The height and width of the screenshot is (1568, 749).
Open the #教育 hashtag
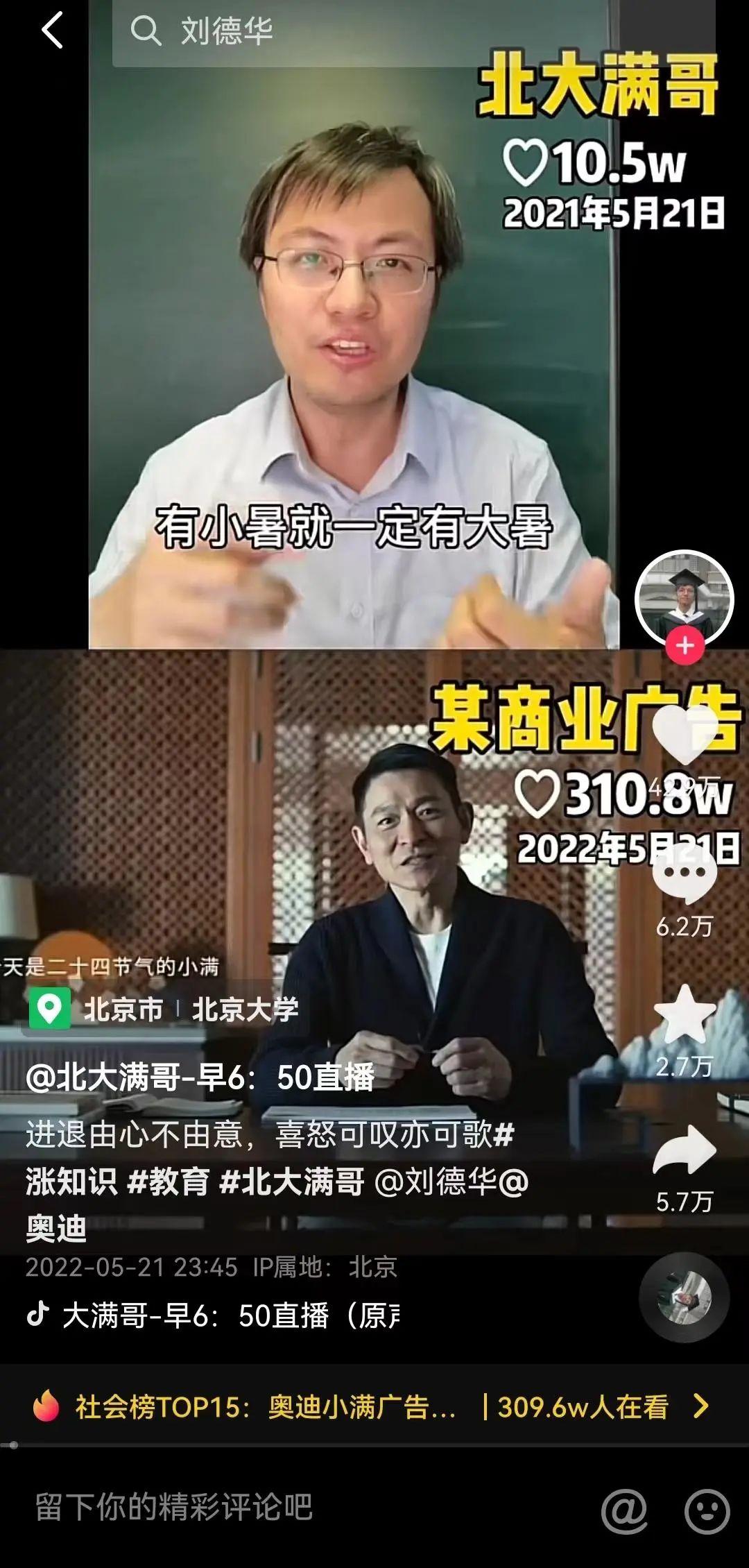tap(169, 1181)
